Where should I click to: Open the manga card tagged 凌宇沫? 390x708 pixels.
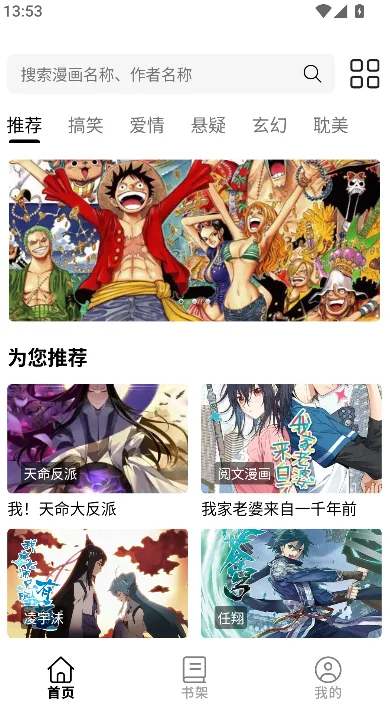[x=98, y=583]
